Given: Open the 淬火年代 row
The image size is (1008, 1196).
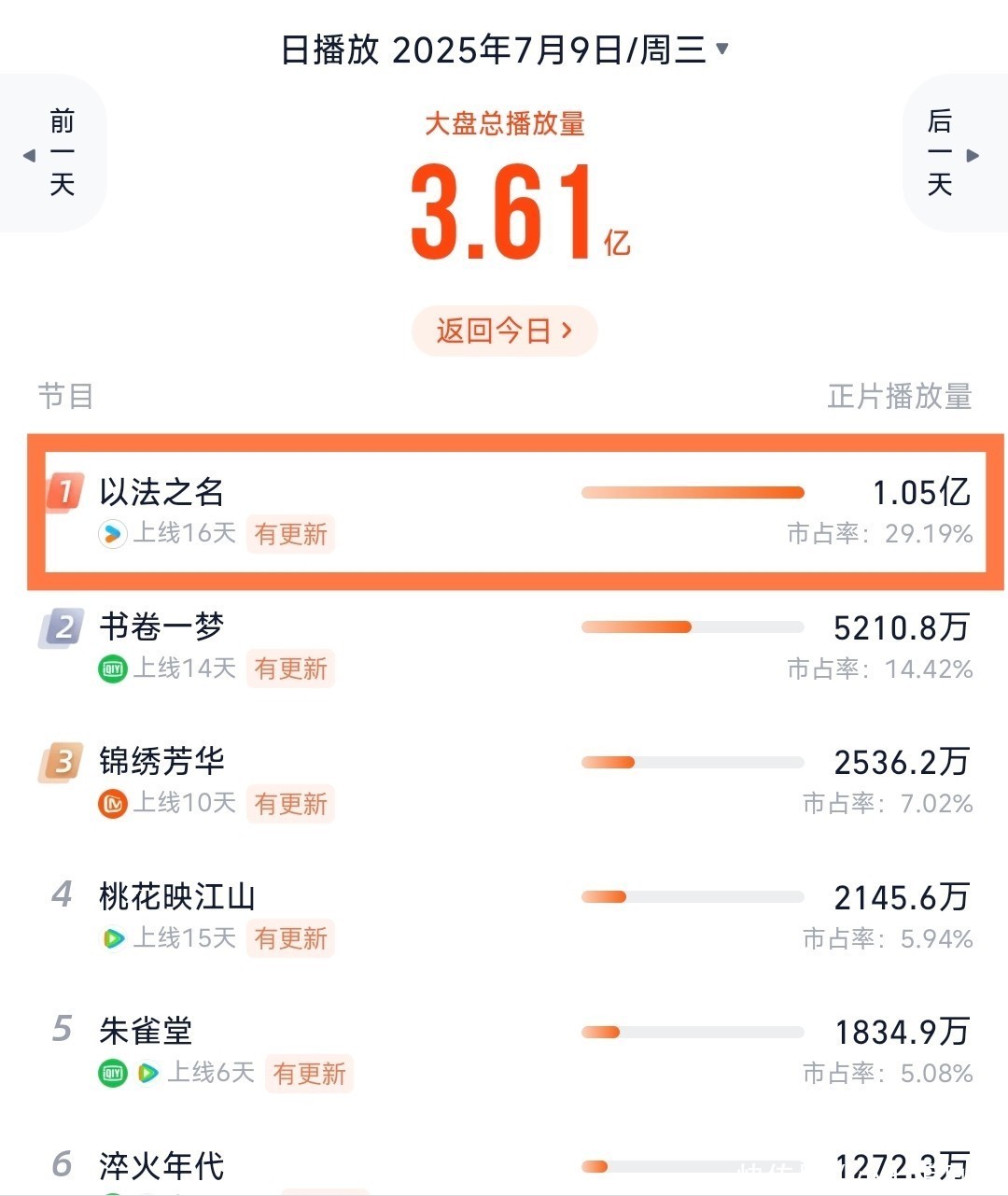Looking at the screenshot, I should (161, 1166).
